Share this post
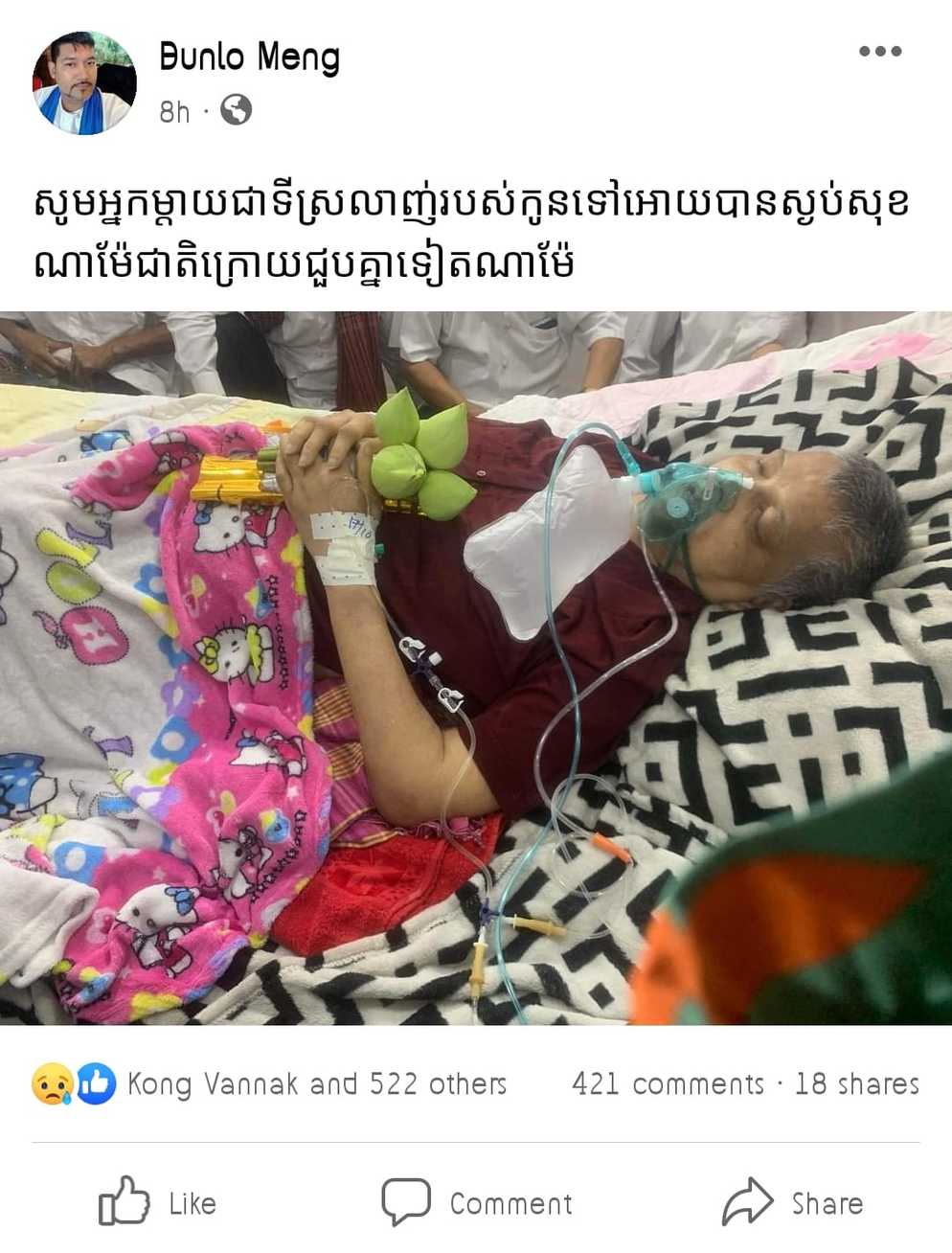The width and height of the screenshot is (952, 1253). [793, 1202]
